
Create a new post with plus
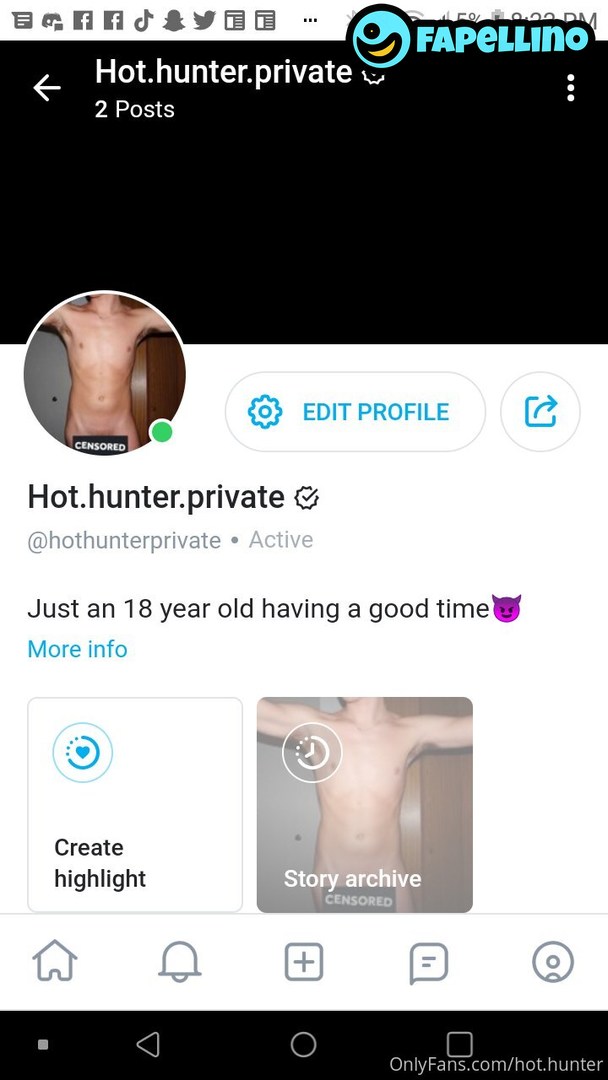point(304,962)
